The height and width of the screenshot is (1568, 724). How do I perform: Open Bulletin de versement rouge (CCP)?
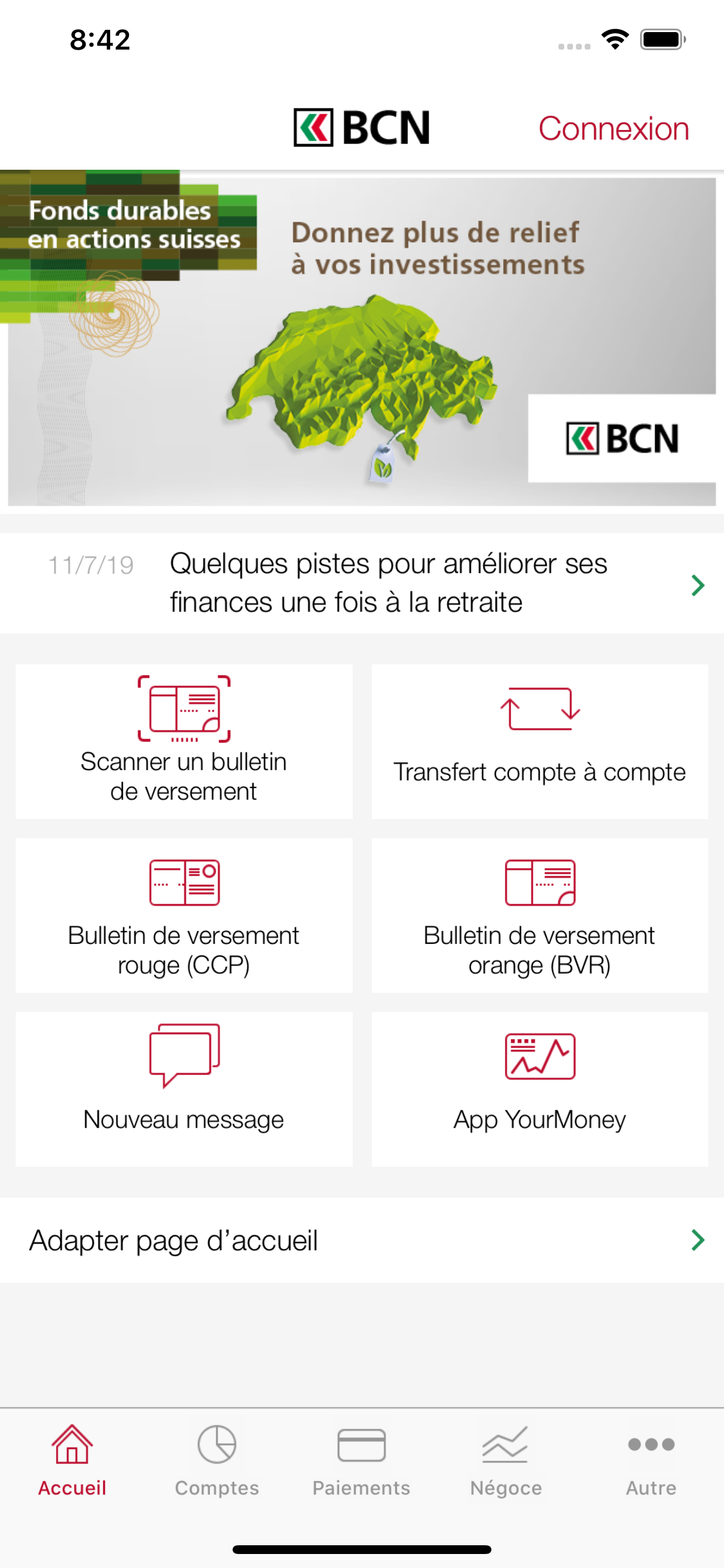pyautogui.click(x=184, y=915)
